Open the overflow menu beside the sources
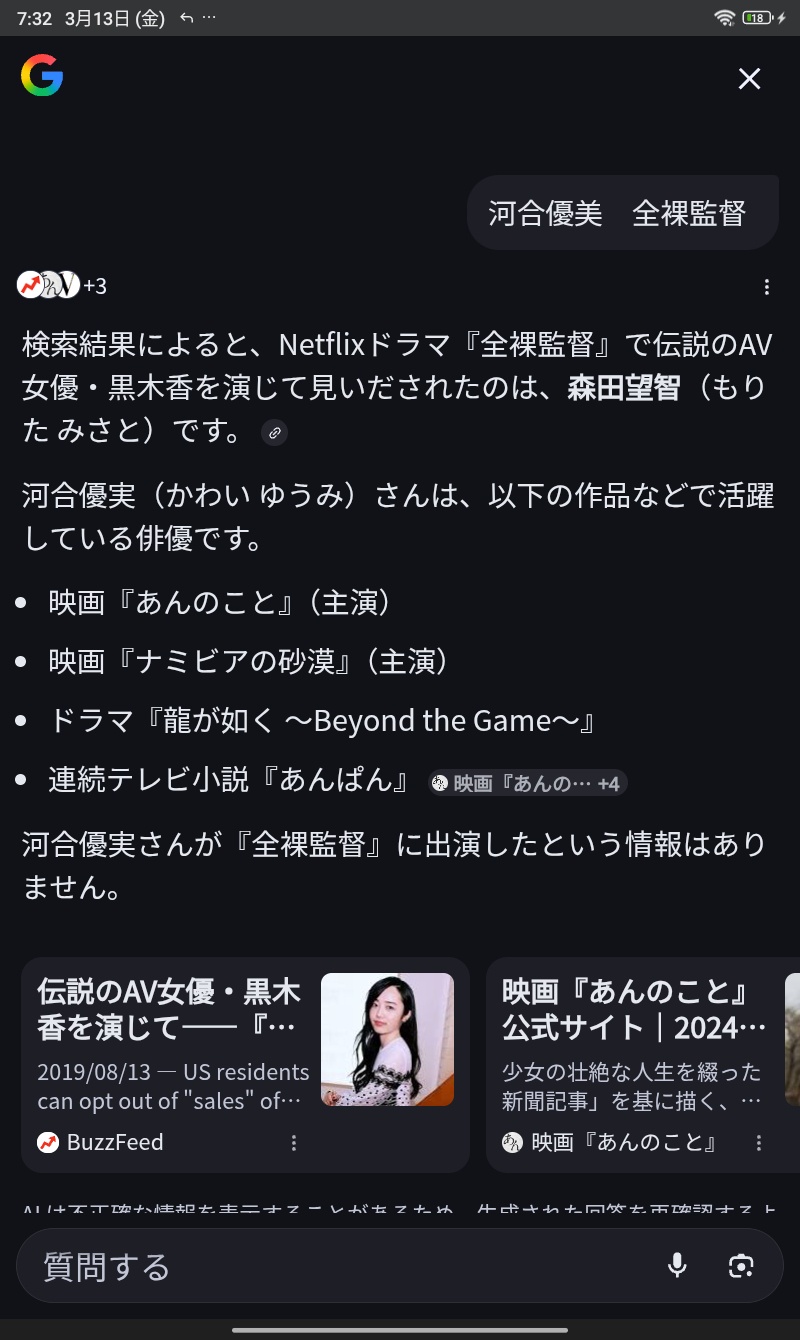Viewport: 800px width, 1340px height. pos(766,287)
